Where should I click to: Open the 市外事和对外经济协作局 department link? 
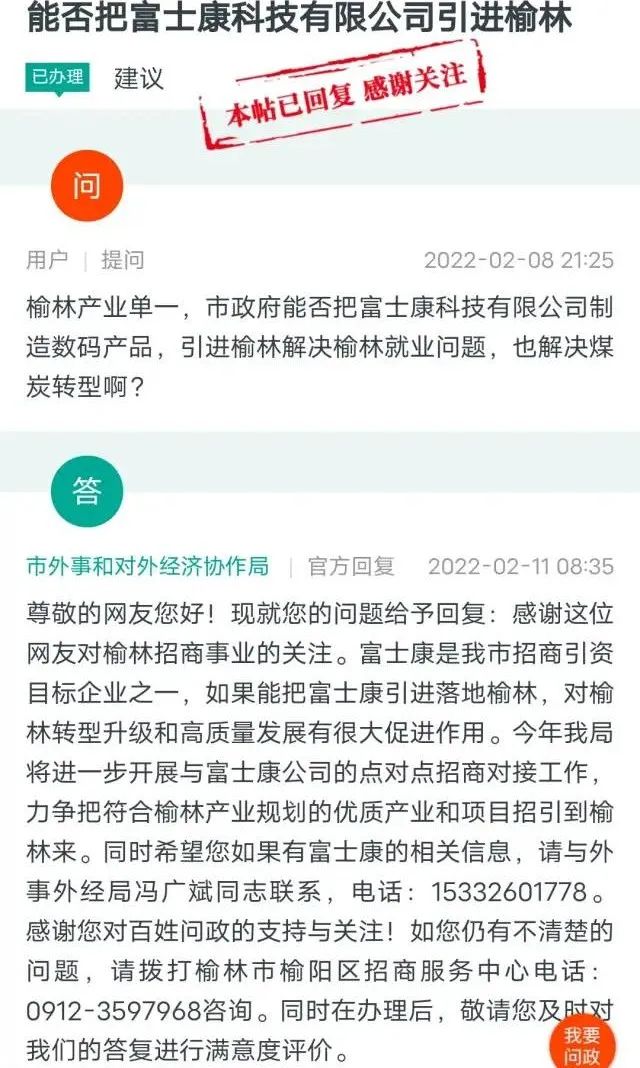(x=147, y=566)
